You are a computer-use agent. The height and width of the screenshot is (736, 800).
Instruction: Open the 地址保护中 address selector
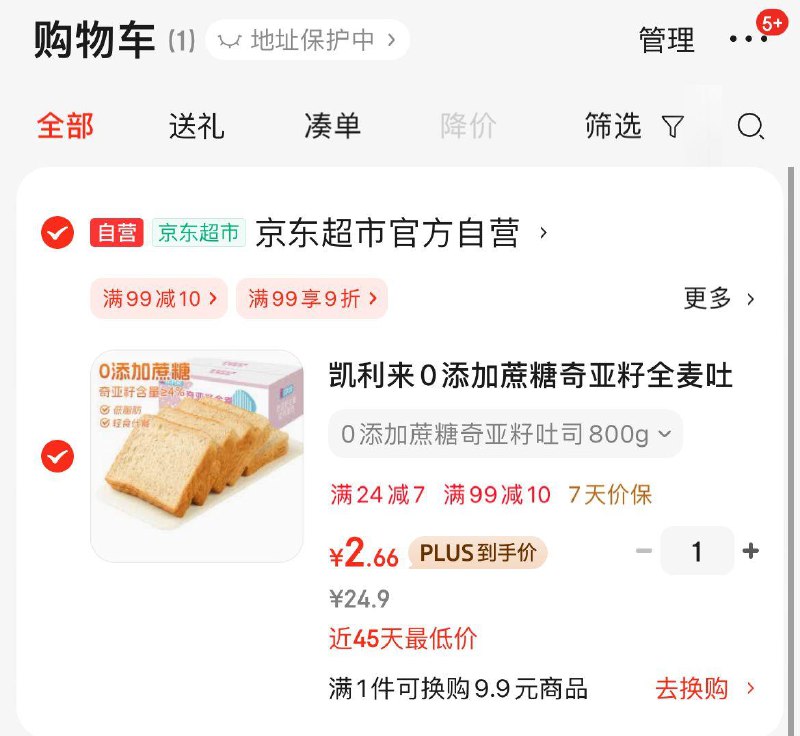pyautogui.click(x=308, y=40)
